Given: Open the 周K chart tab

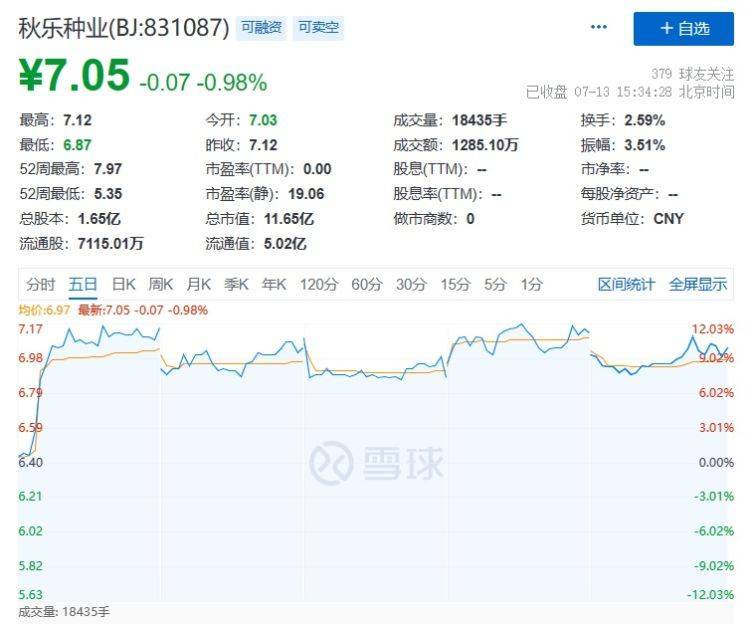Looking at the screenshot, I should 161,285.
